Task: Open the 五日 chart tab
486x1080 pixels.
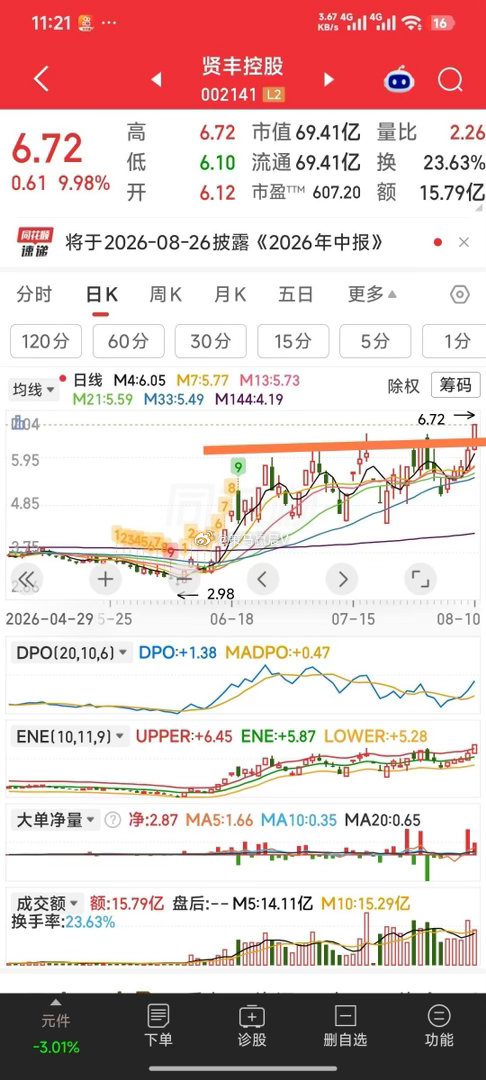Action: pyautogui.click(x=296, y=295)
